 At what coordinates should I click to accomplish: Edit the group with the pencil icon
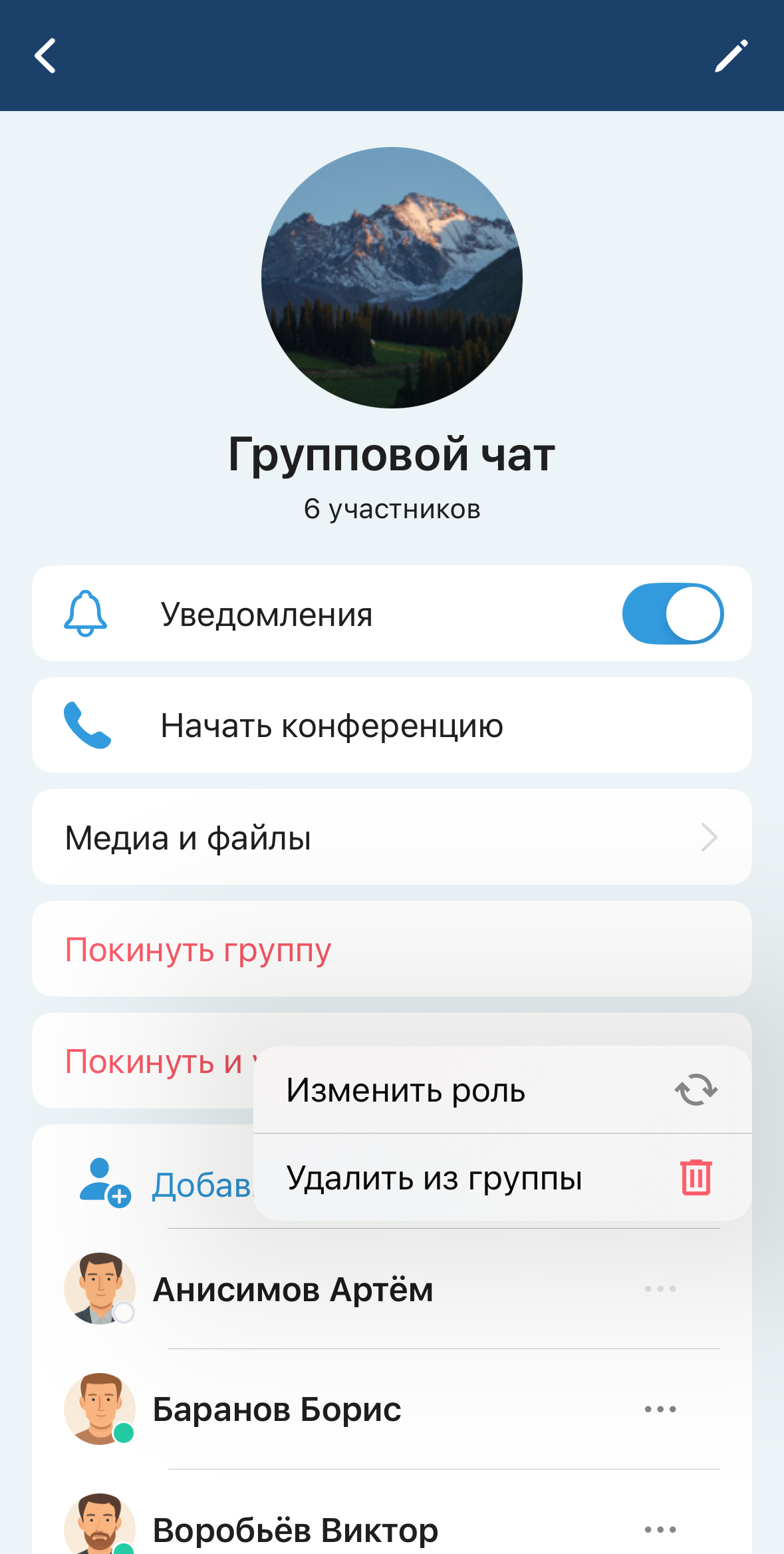tap(731, 56)
